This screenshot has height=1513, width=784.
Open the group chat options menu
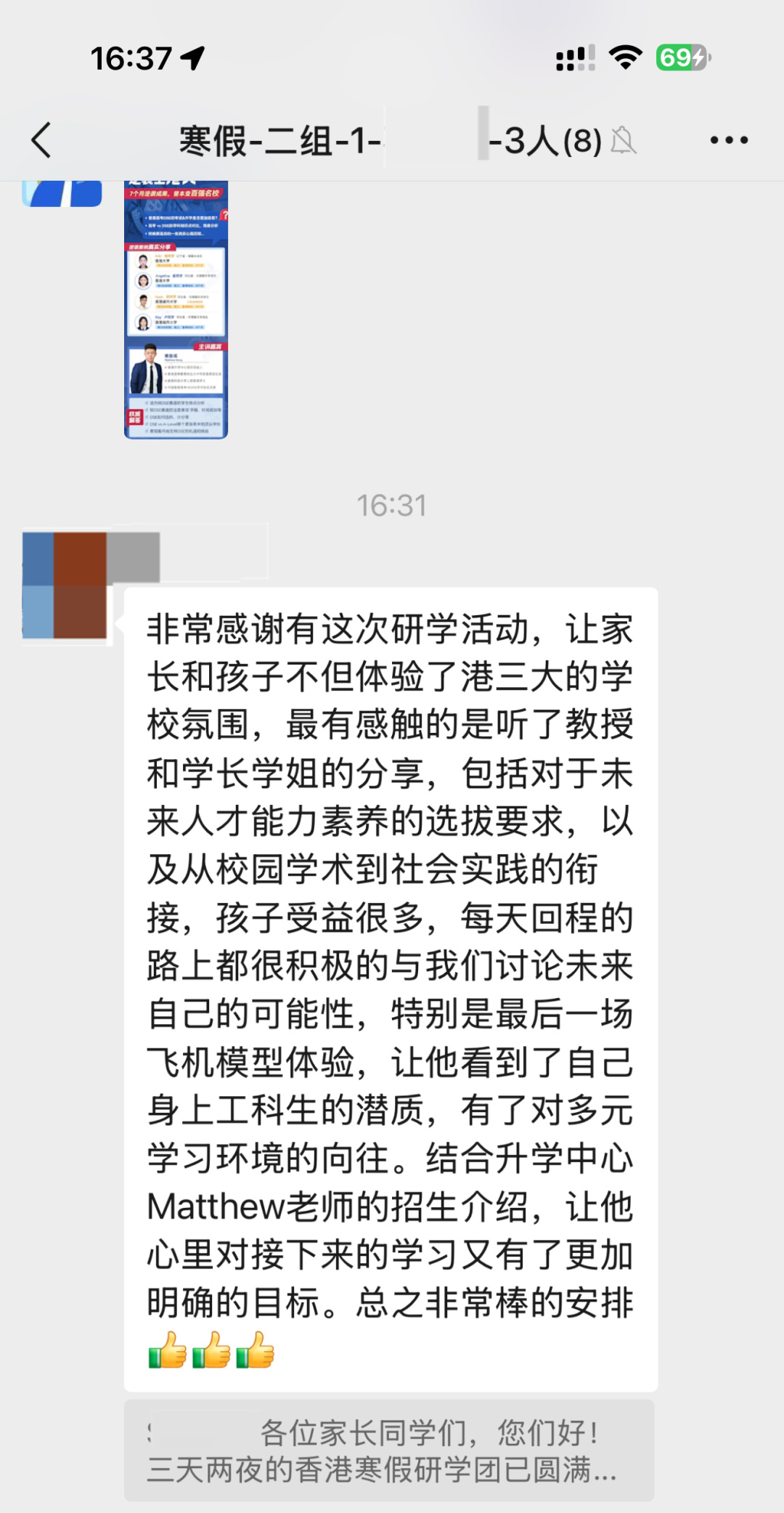point(728,140)
